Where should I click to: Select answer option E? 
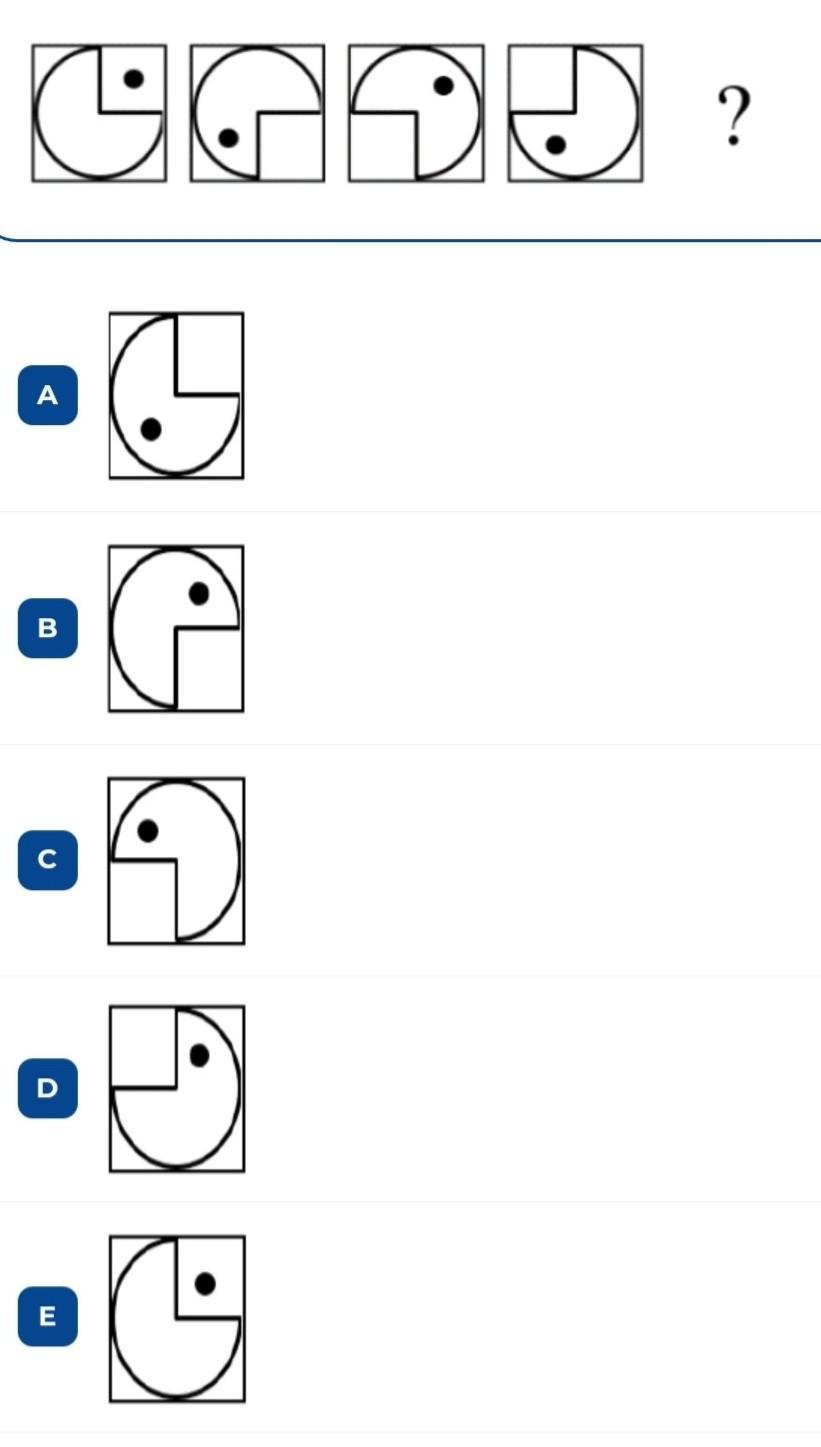click(48, 1316)
